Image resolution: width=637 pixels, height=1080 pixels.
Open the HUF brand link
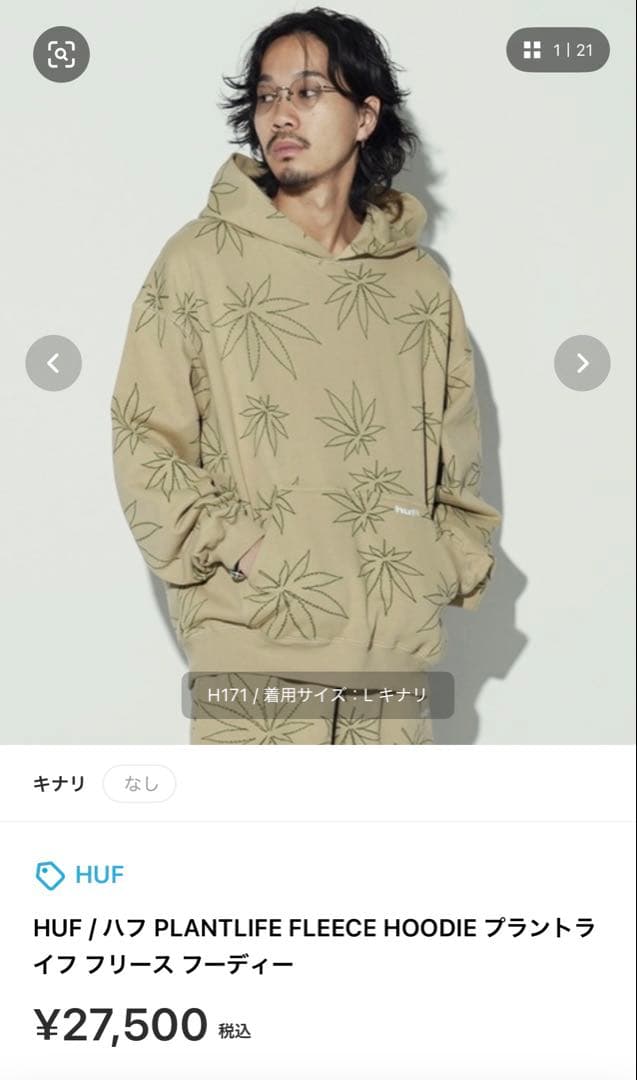pyautogui.click(x=80, y=875)
